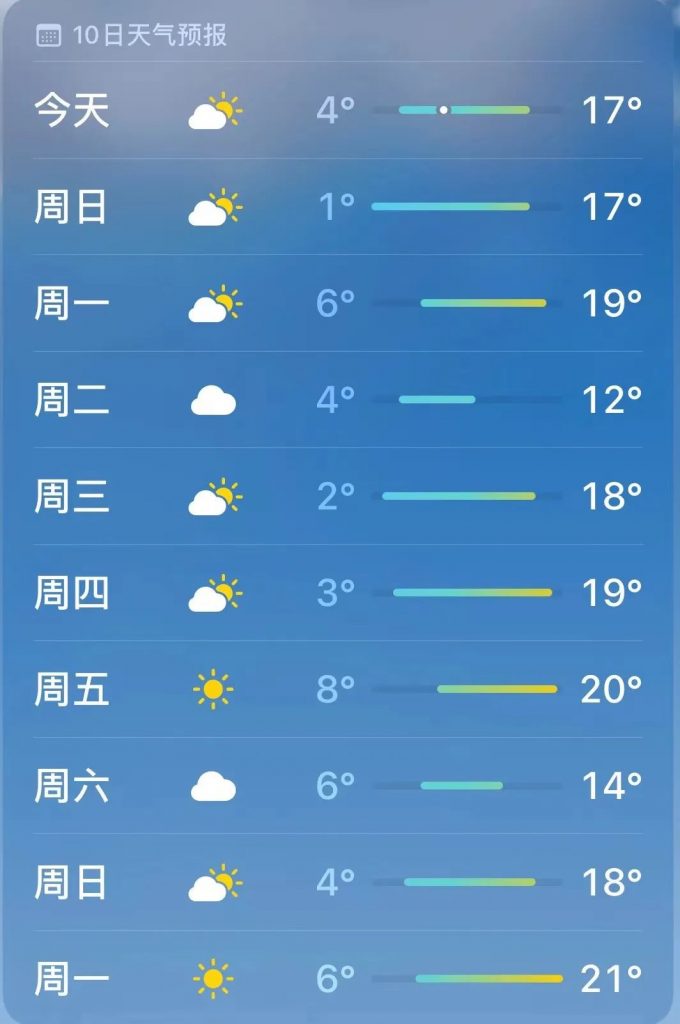Select the 周六 forecast row
This screenshot has height=1024, width=680.
(340, 786)
